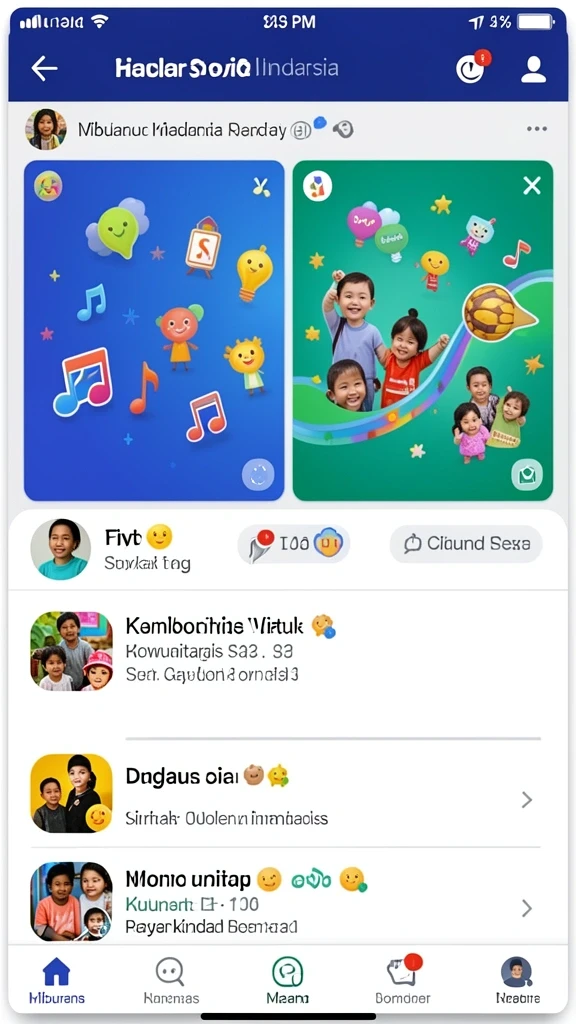The height and width of the screenshot is (1024, 576).
Task: Open the Monio unitap row
Action: (285, 900)
